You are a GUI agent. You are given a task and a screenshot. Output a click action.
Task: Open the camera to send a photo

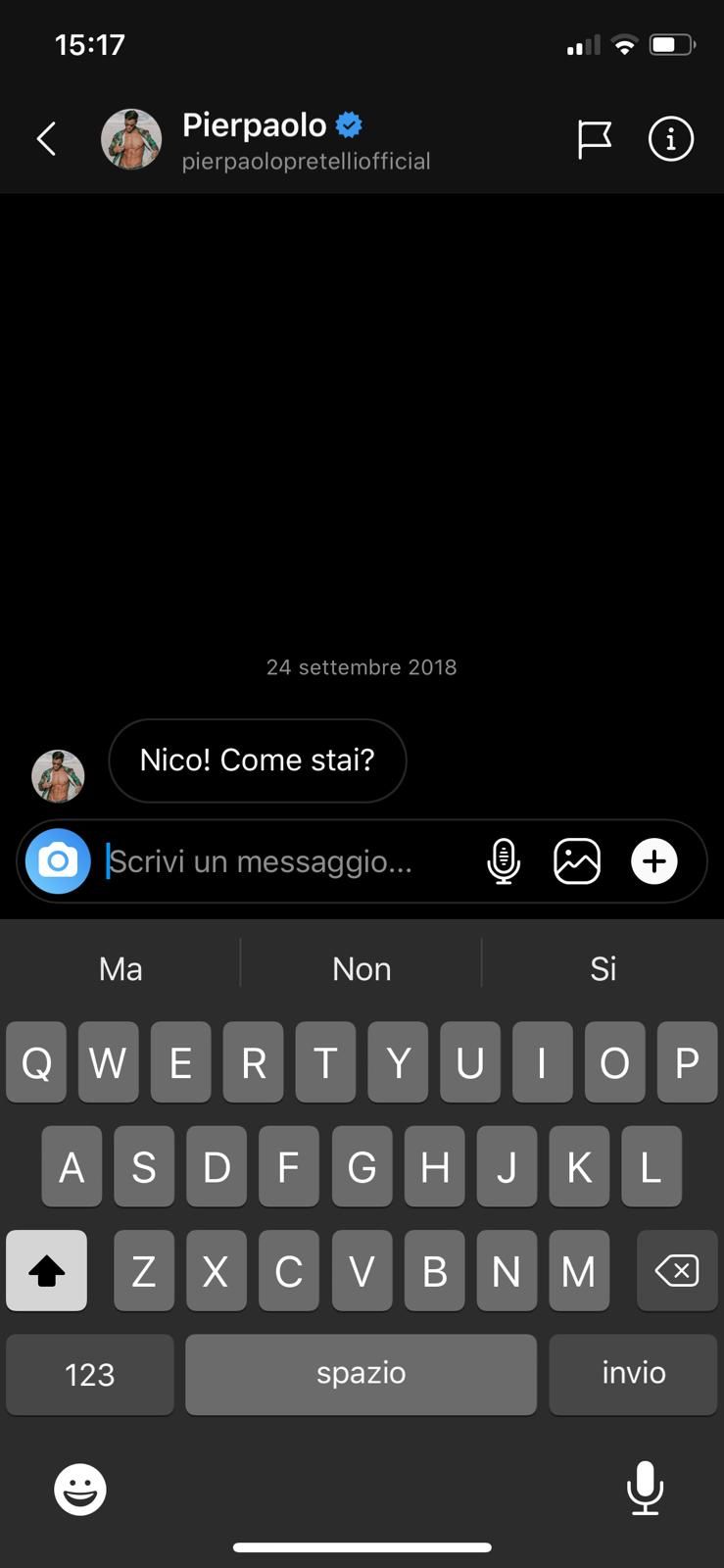[58, 861]
